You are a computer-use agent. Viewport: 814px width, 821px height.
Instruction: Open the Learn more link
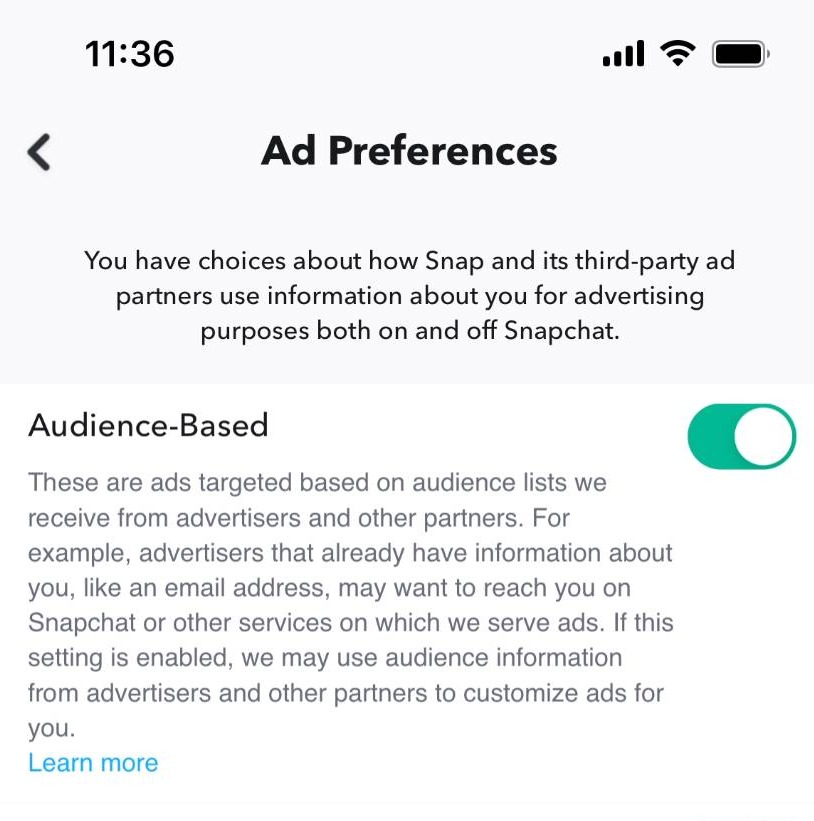click(93, 763)
